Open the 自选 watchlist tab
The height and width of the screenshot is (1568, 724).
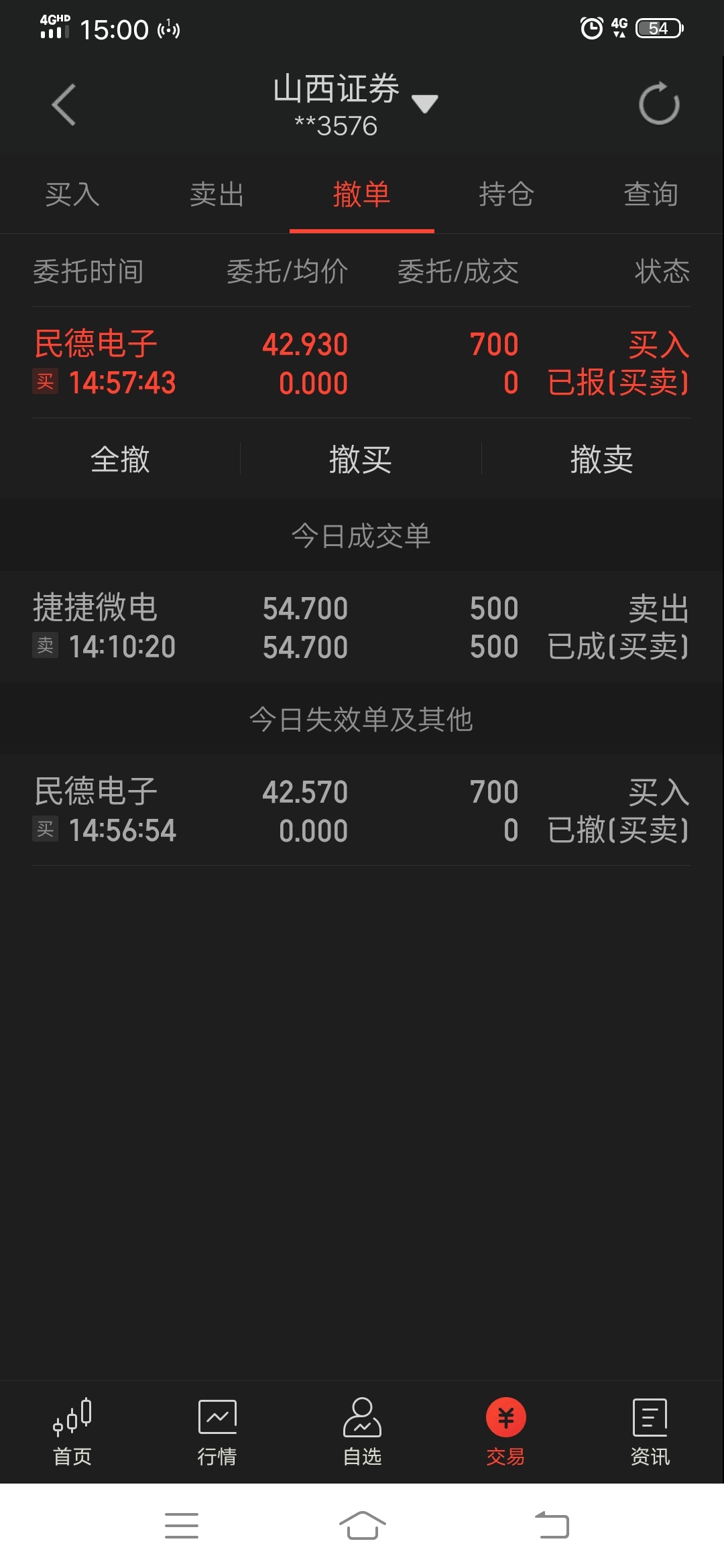(362, 1433)
